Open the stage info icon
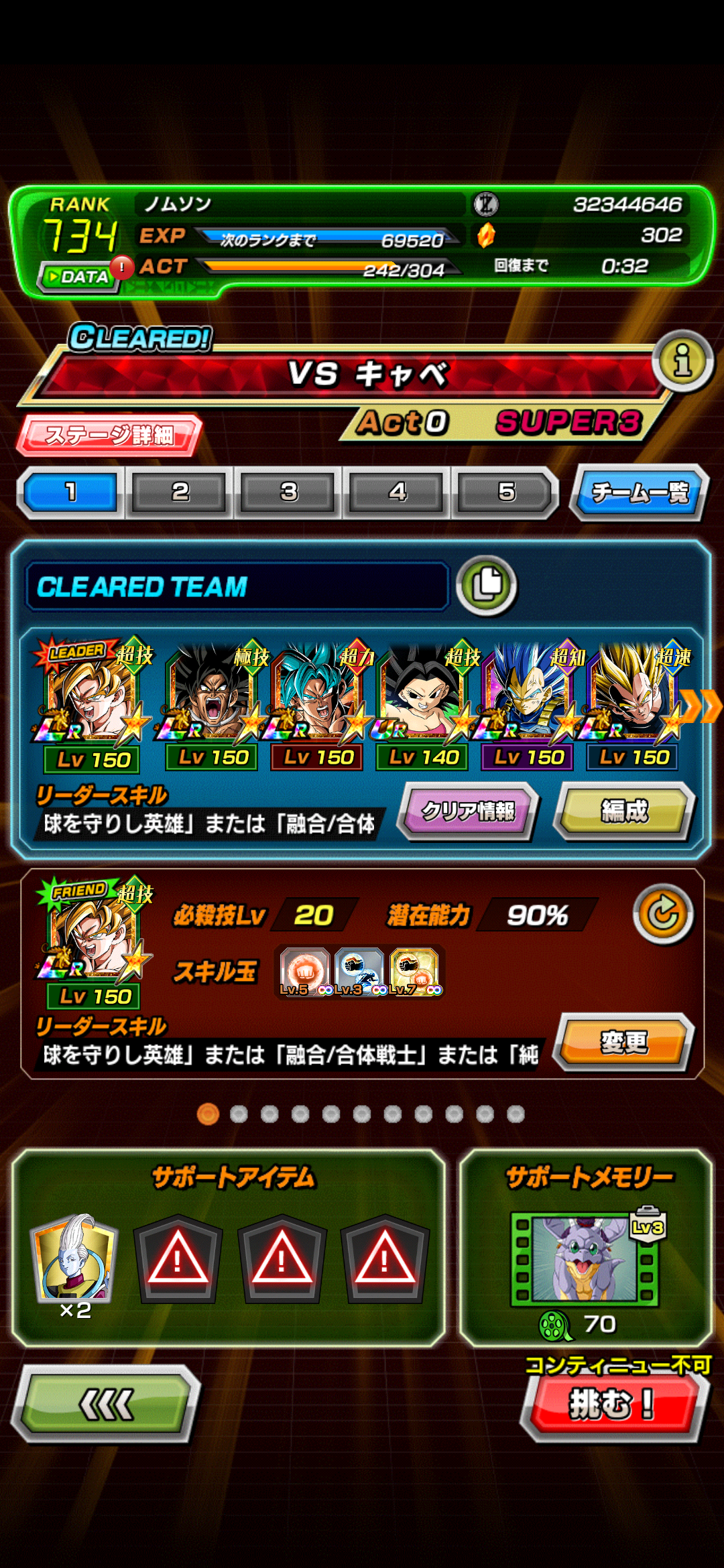 click(x=682, y=361)
